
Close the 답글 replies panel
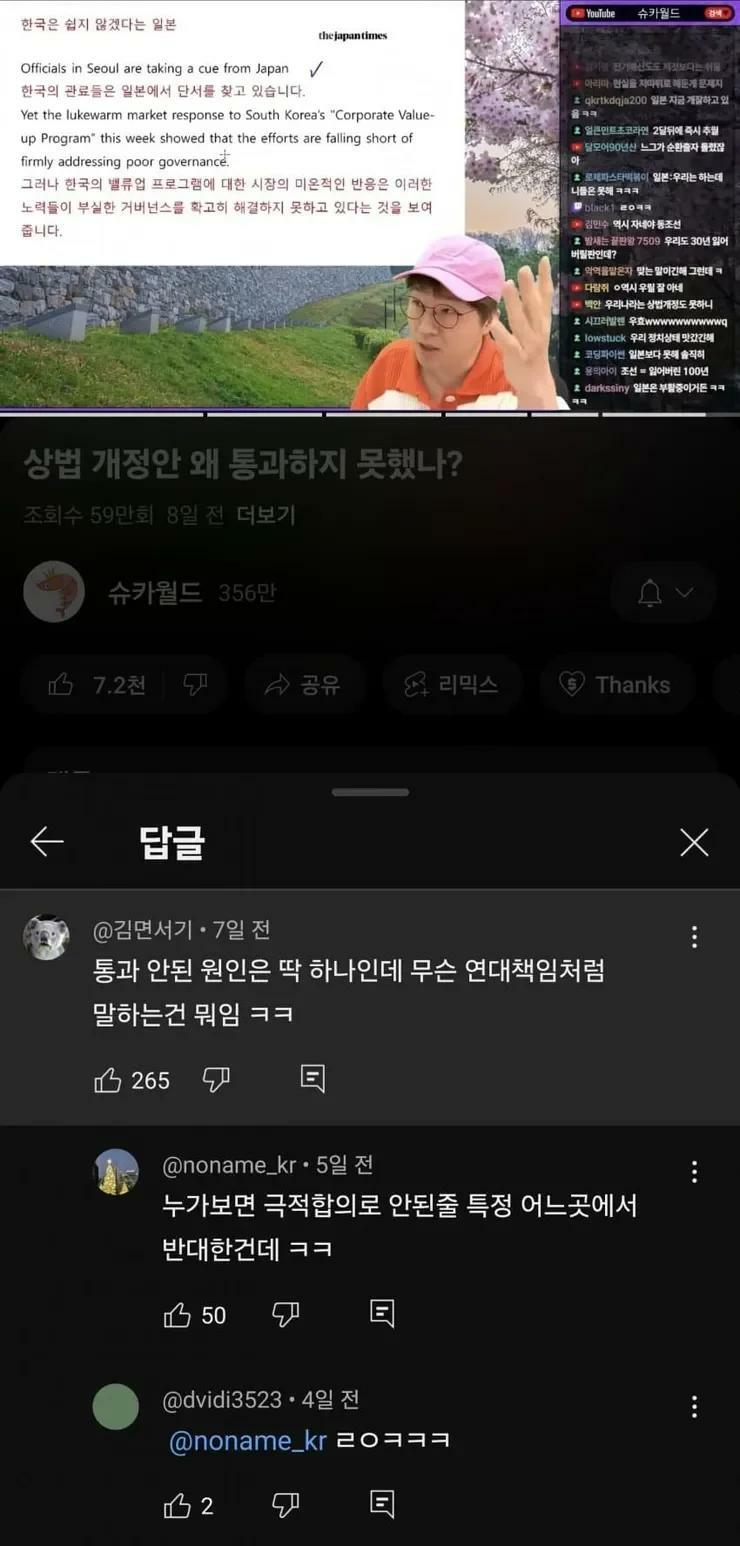point(694,843)
